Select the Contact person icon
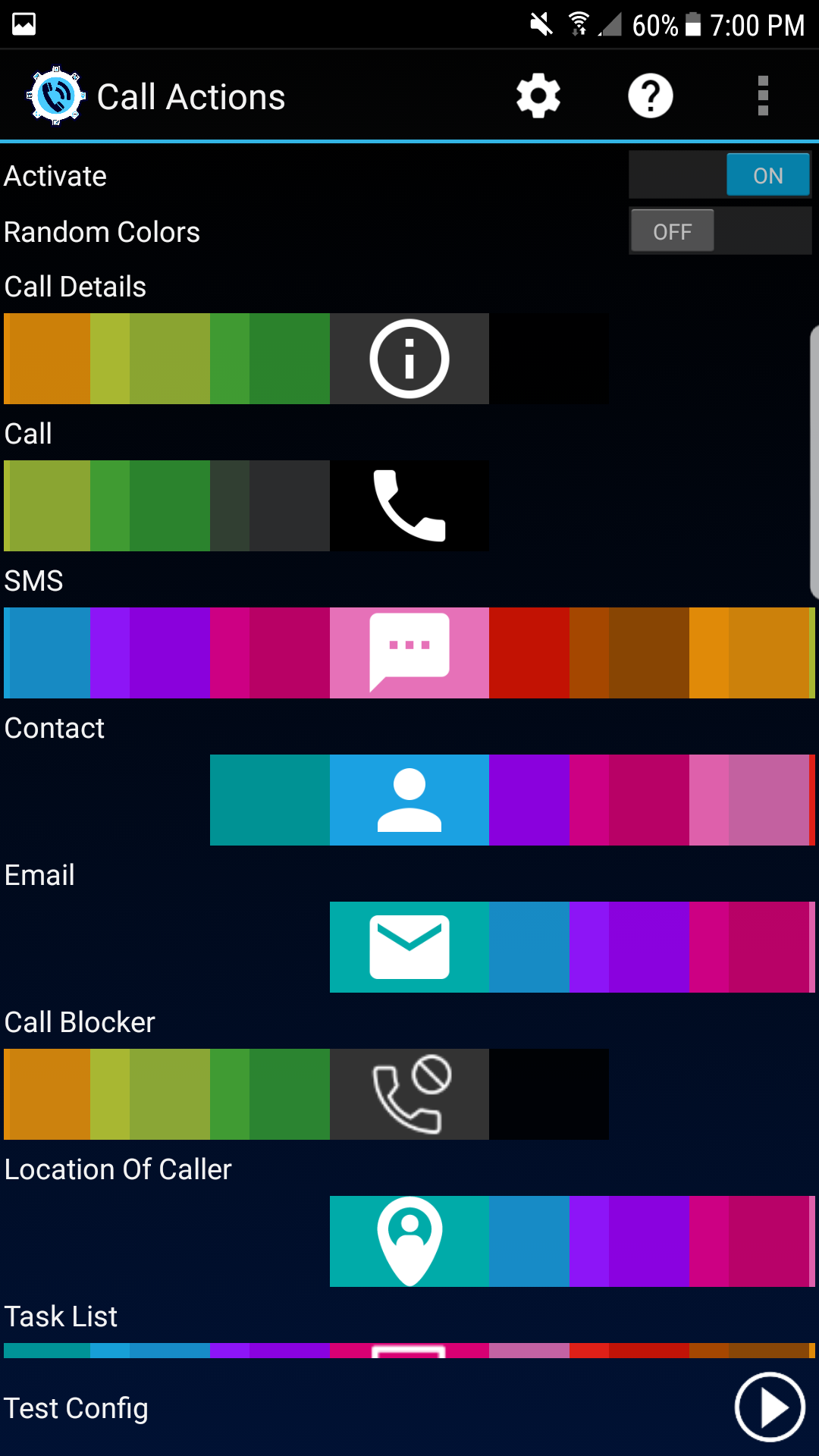Viewport: 819px width, 1456px height. click(409, 799)
